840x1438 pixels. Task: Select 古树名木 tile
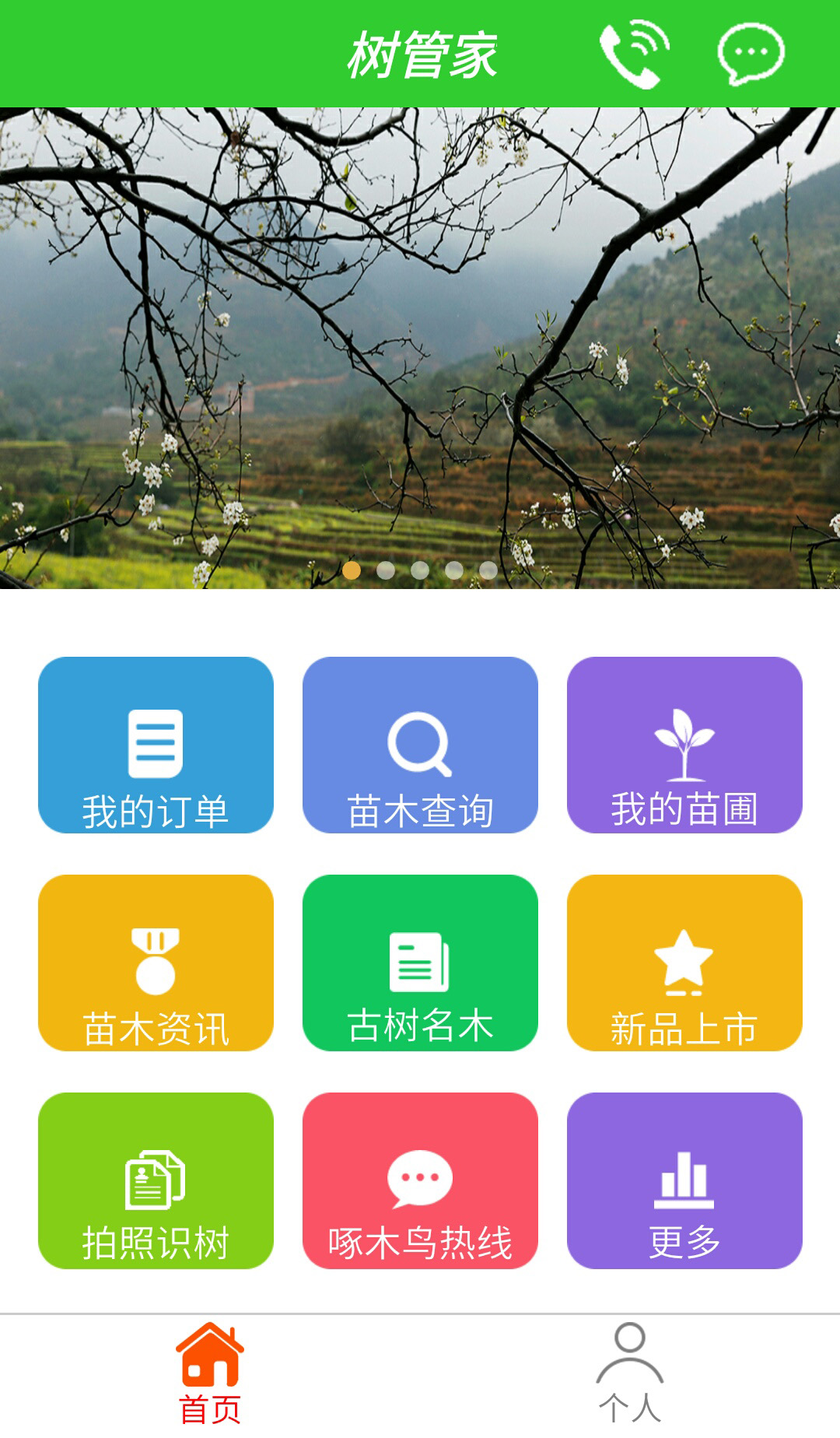point(420,963)
